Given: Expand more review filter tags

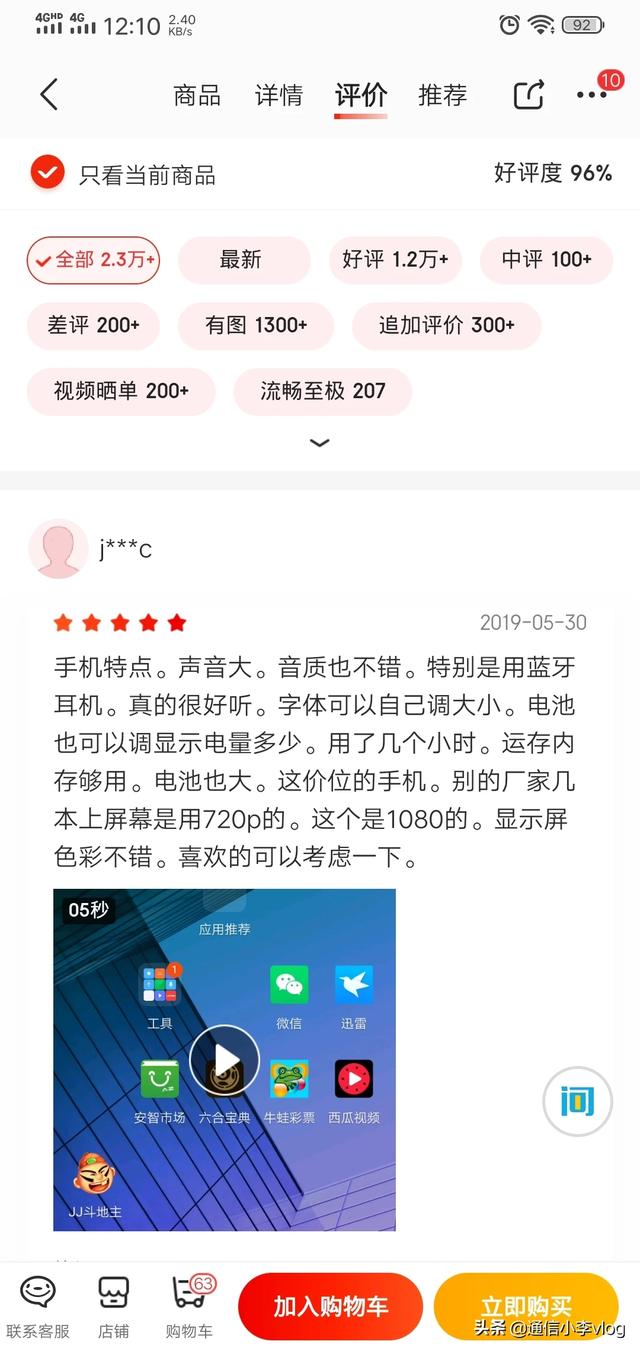Looking at the screenshot, I should (x=319, y=443).
